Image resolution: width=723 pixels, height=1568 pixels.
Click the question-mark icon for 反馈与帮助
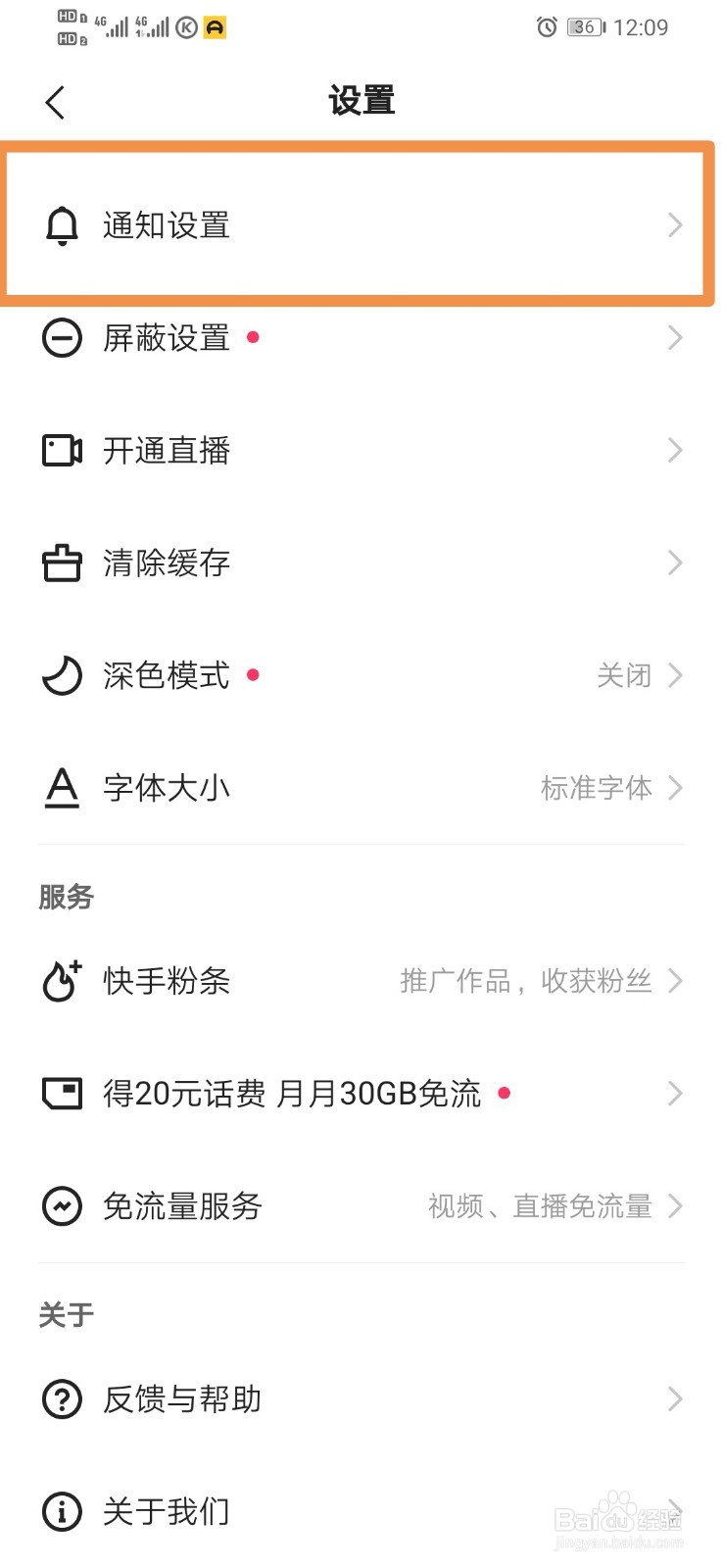[62, 1398]
